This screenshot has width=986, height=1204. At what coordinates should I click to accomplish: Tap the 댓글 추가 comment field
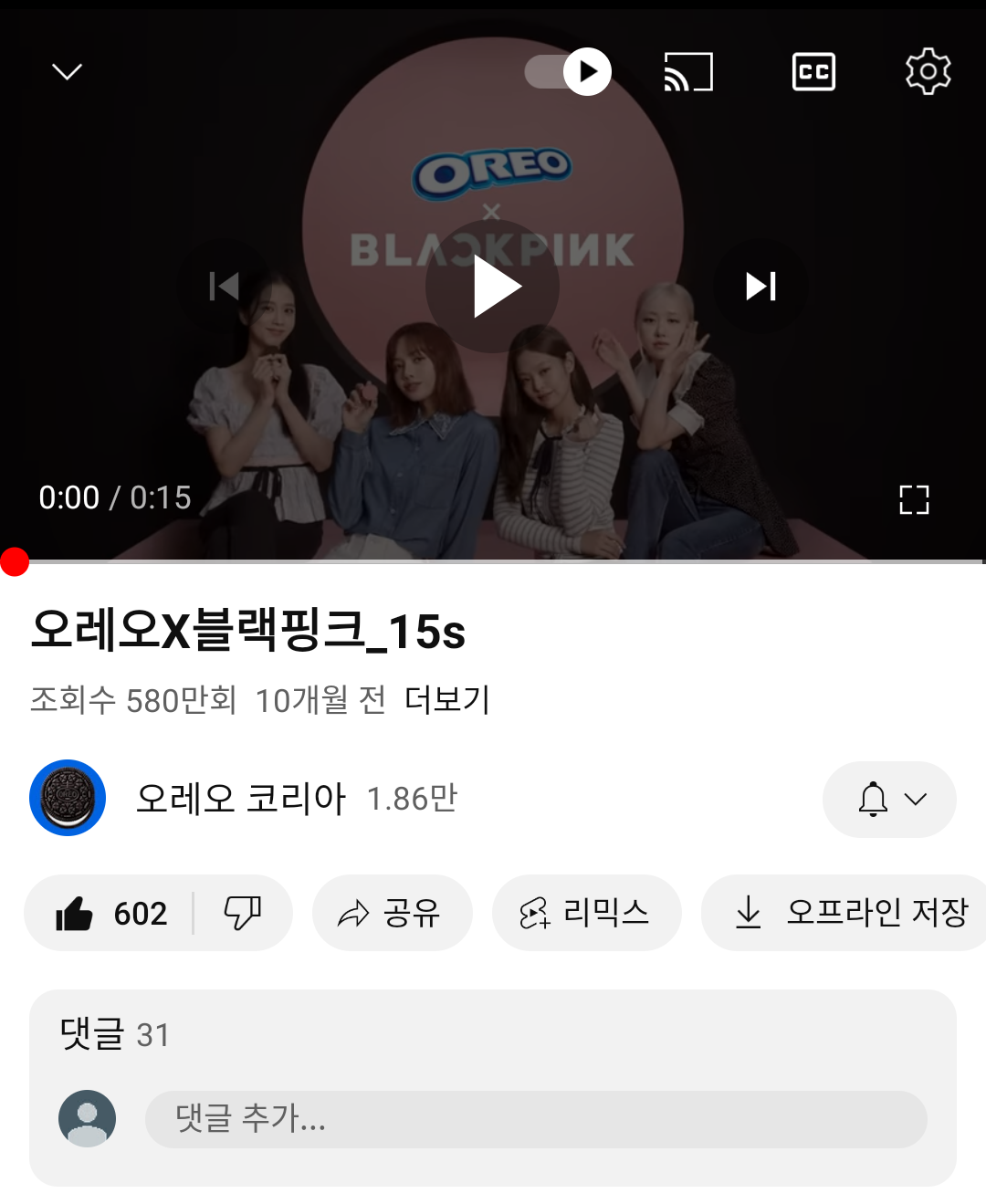pyautogui.click(x=535, y=1119)
